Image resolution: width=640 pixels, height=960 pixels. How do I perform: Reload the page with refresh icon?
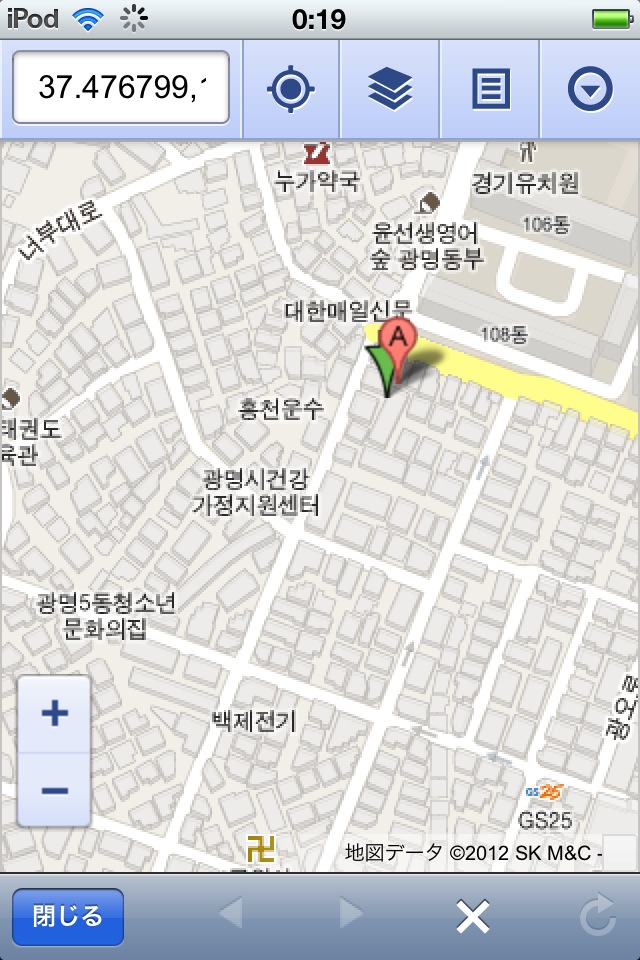(x=597, y=916)
